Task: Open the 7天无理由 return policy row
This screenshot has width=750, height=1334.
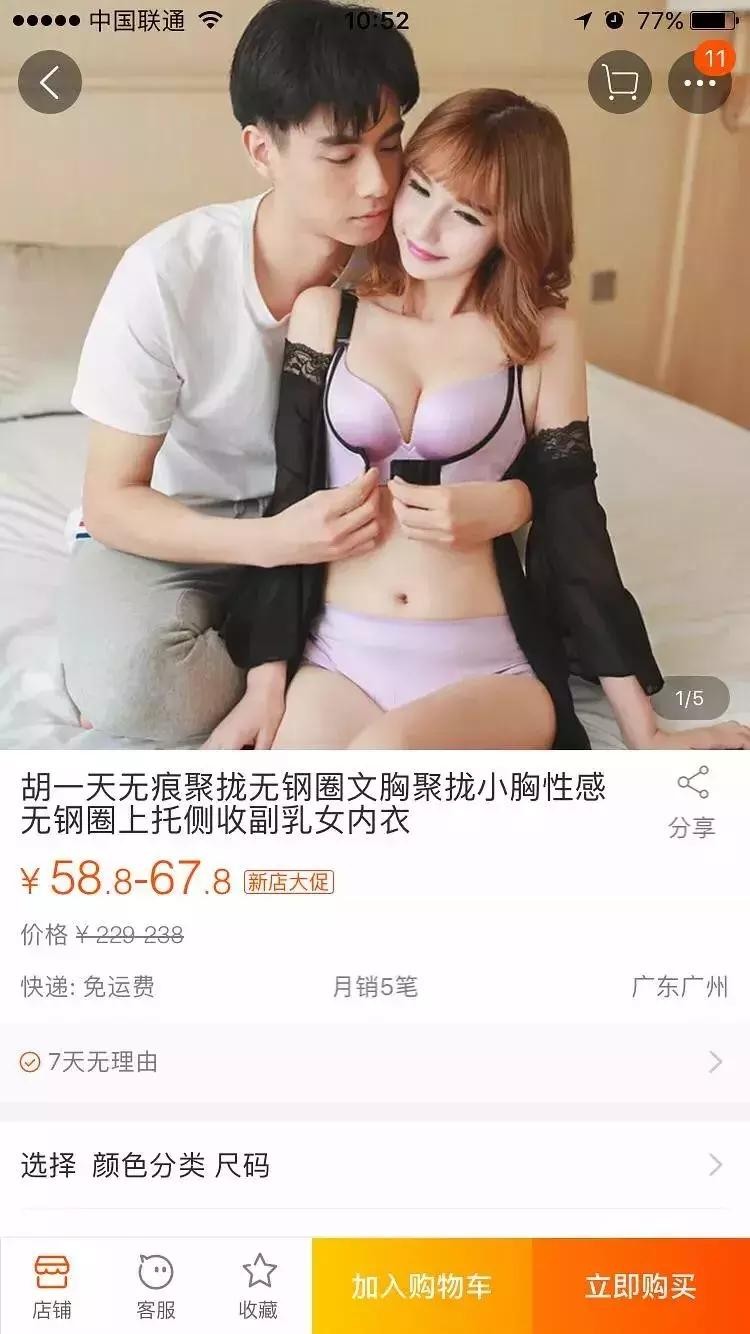Action: 374,1061
